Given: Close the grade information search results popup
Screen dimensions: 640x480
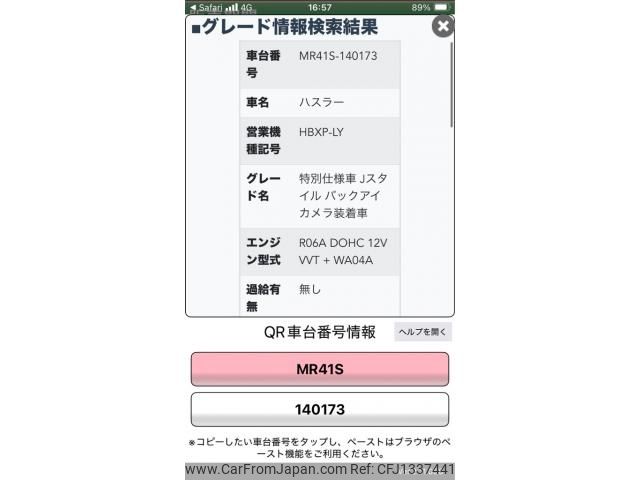Looking at the screenshot, I should [442, 27].
